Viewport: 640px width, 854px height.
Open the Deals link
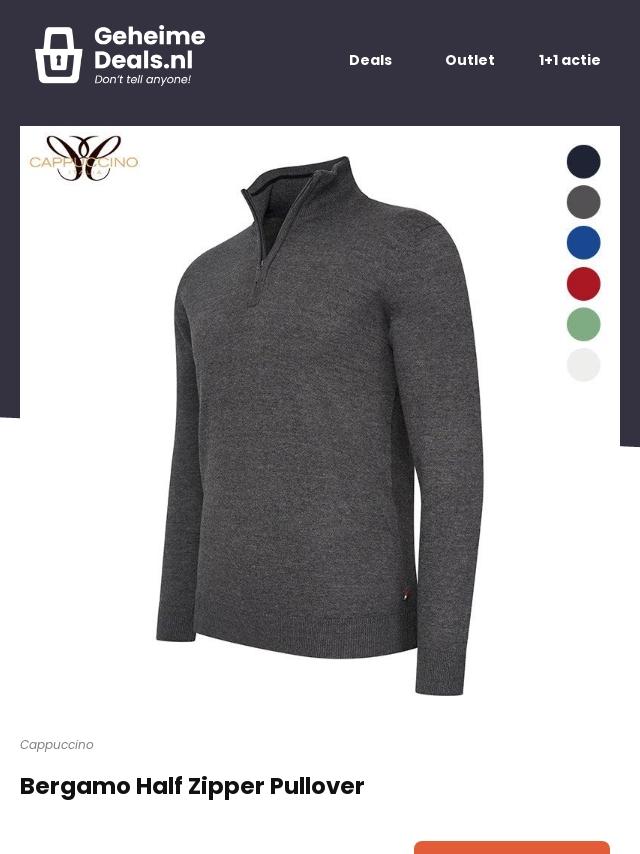(370, 60)
